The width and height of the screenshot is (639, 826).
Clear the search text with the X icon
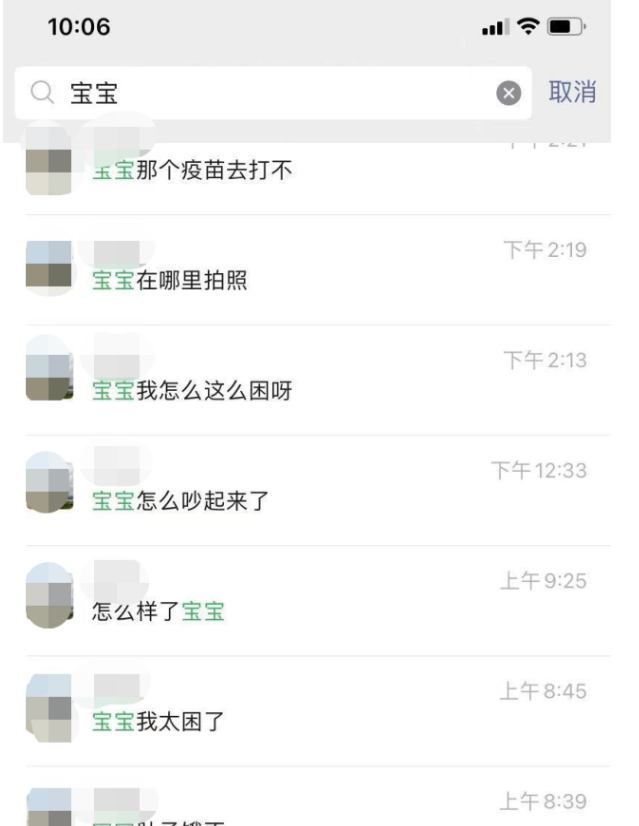(510, 94)
